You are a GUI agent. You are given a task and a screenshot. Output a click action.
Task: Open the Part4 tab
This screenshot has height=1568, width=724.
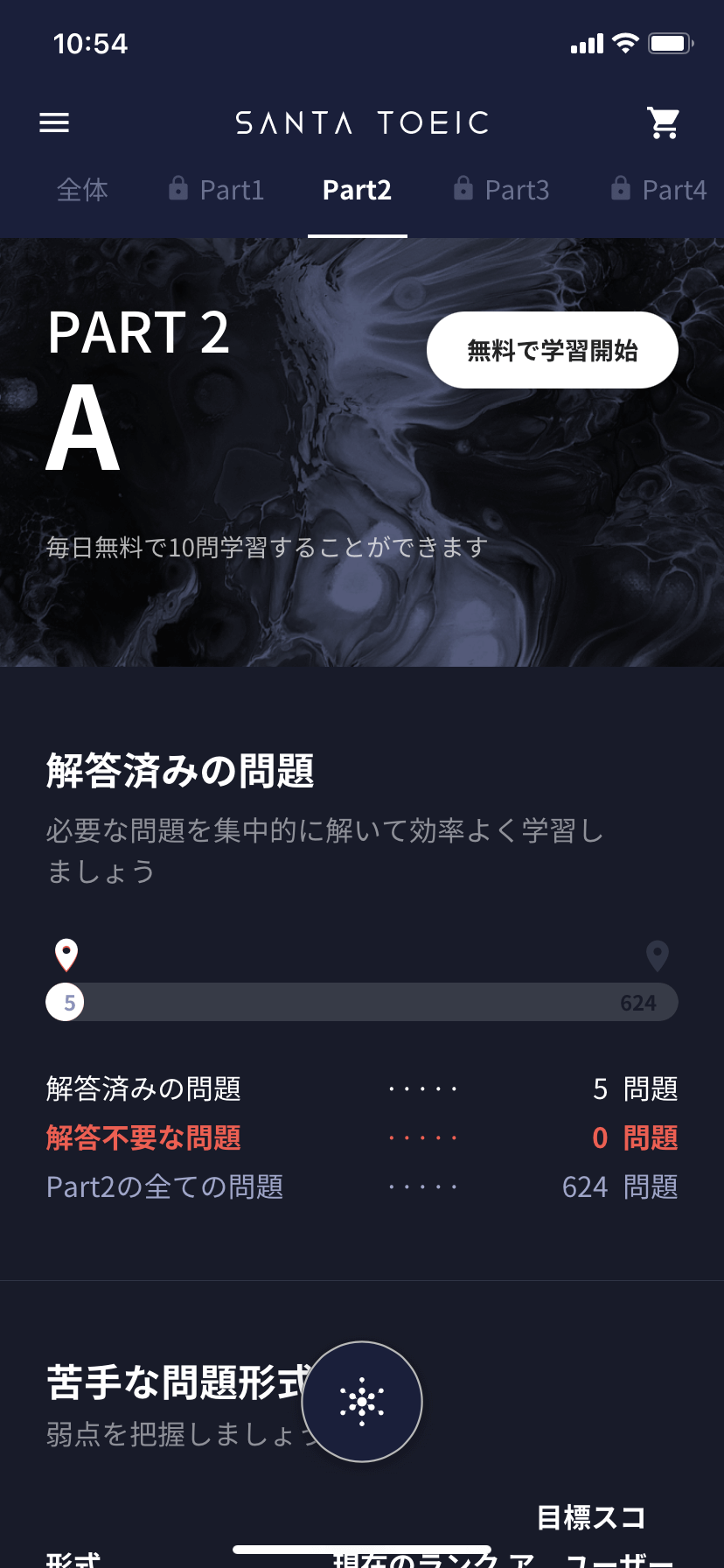(x=658, y=190)
